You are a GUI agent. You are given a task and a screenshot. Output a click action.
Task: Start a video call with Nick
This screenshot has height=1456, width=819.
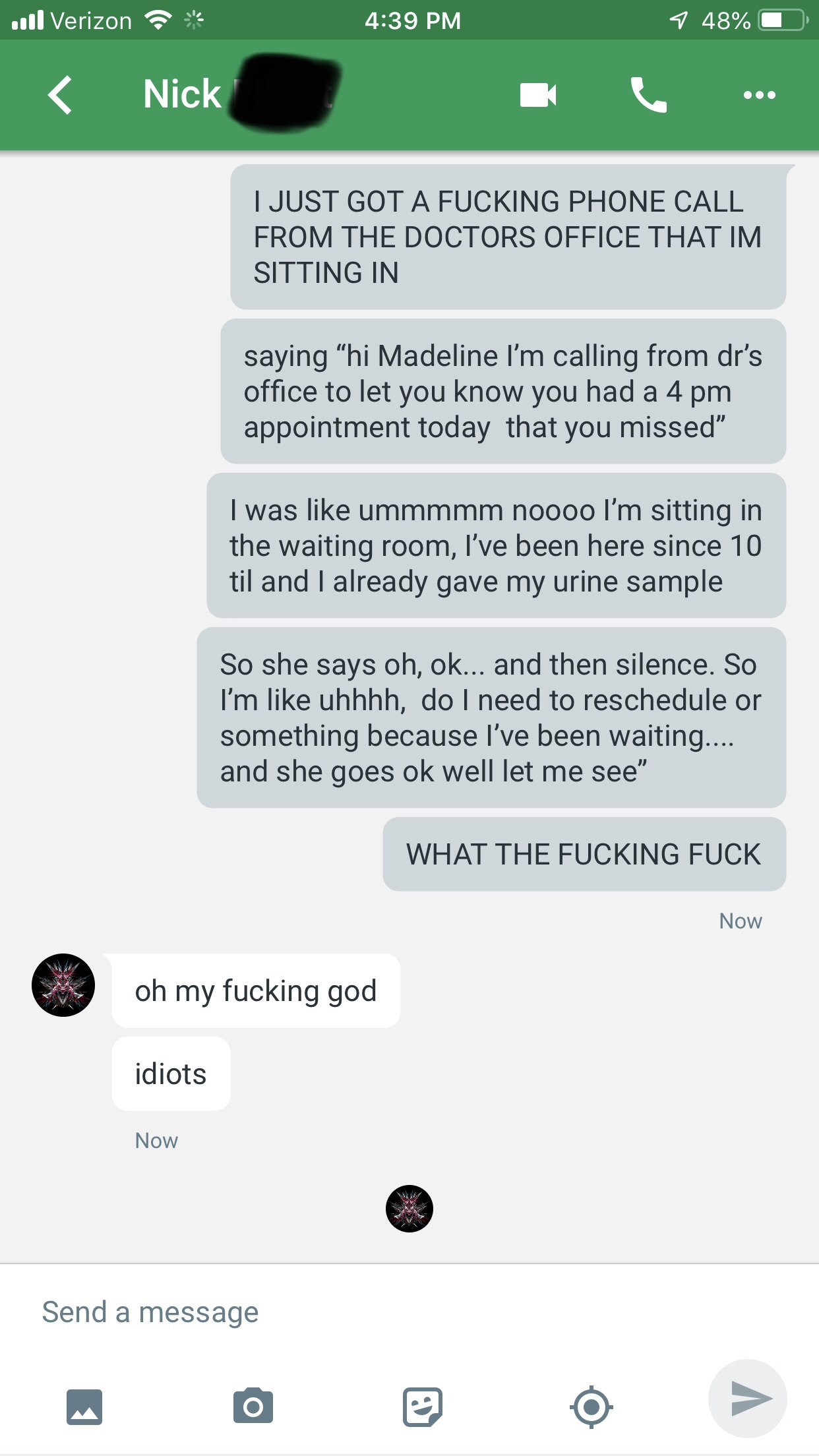point(538,95)
